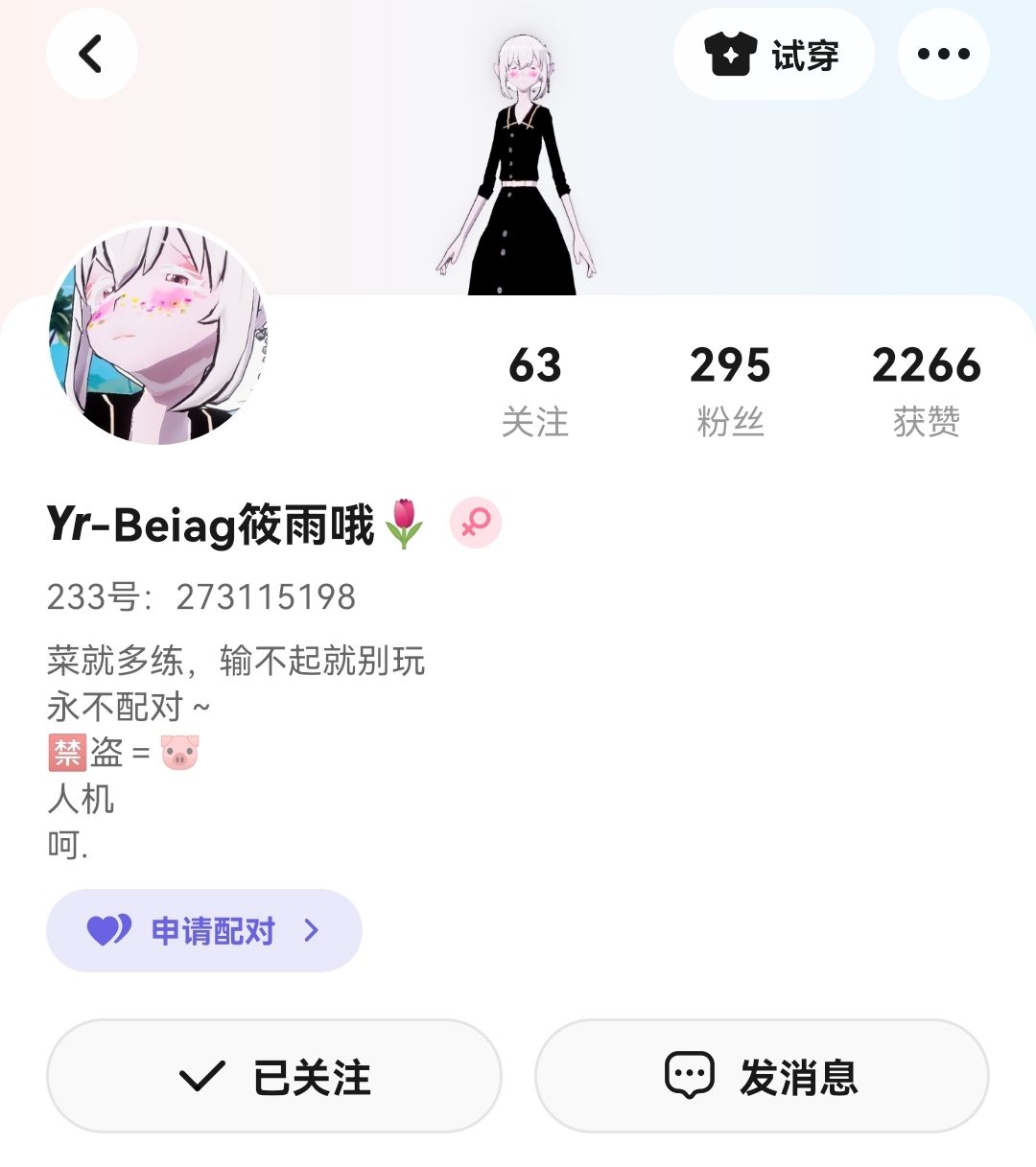Image resolution: width=1036 pixels, height=1167 pixels.
Task: Tap the 试穿 try-on button
Action: click(773, 55)
